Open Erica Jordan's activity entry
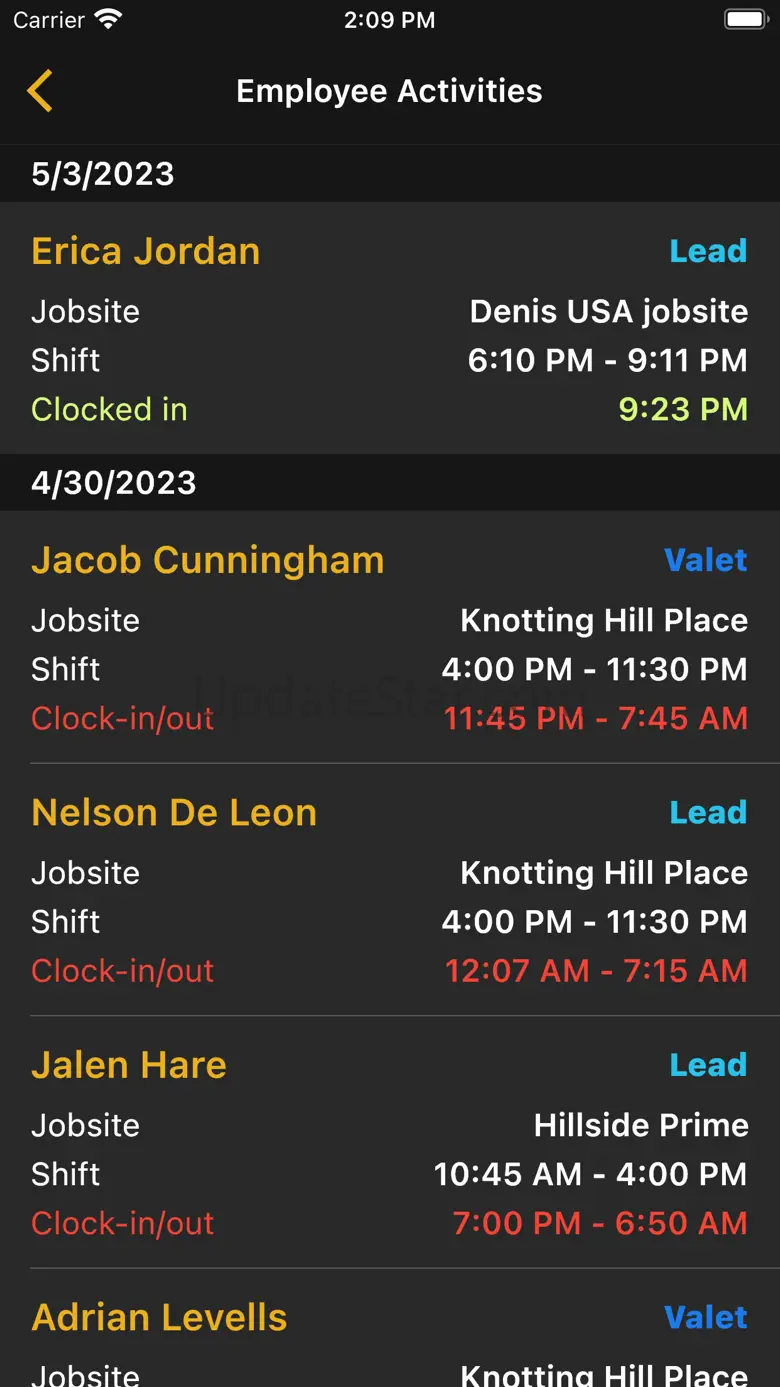 point(389,329)
